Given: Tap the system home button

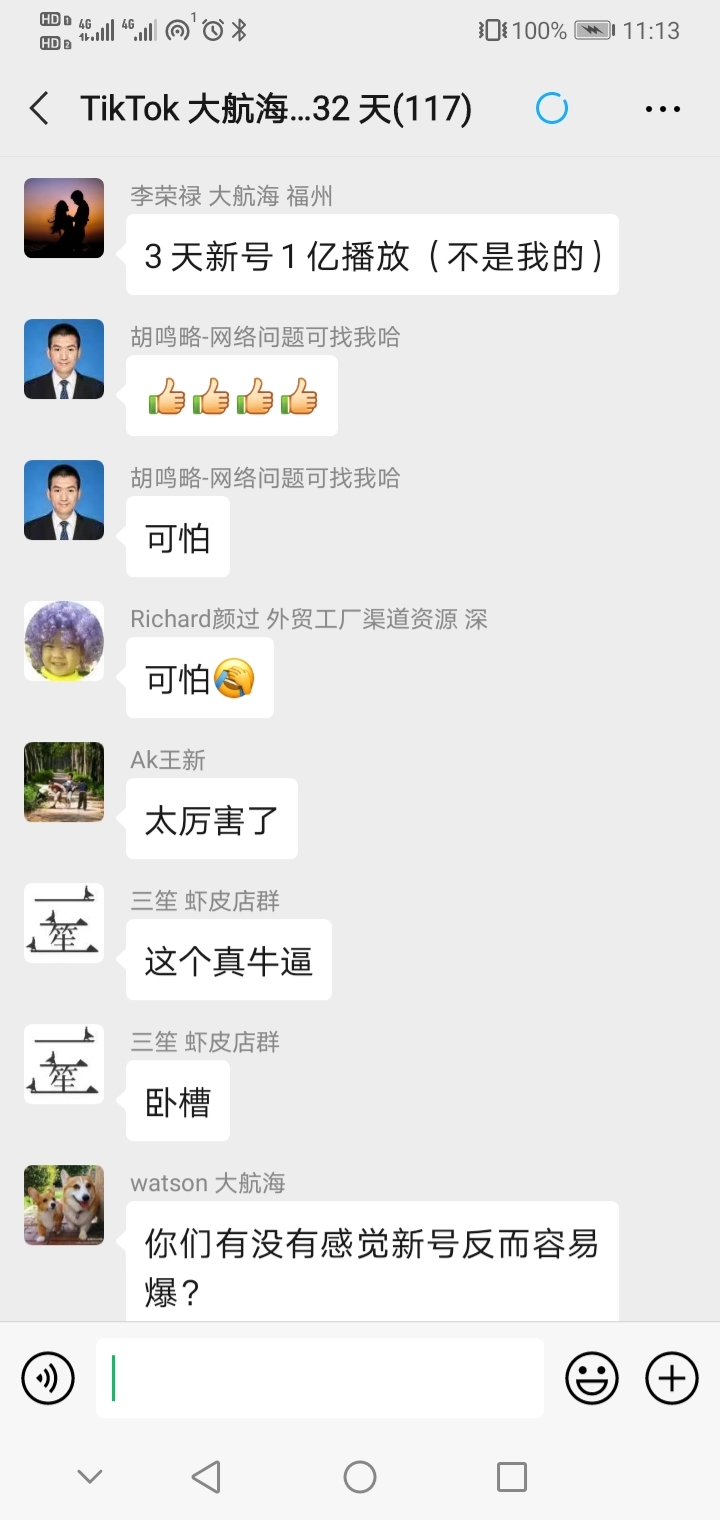Looking at the screenshot, I should (360, 1476).
